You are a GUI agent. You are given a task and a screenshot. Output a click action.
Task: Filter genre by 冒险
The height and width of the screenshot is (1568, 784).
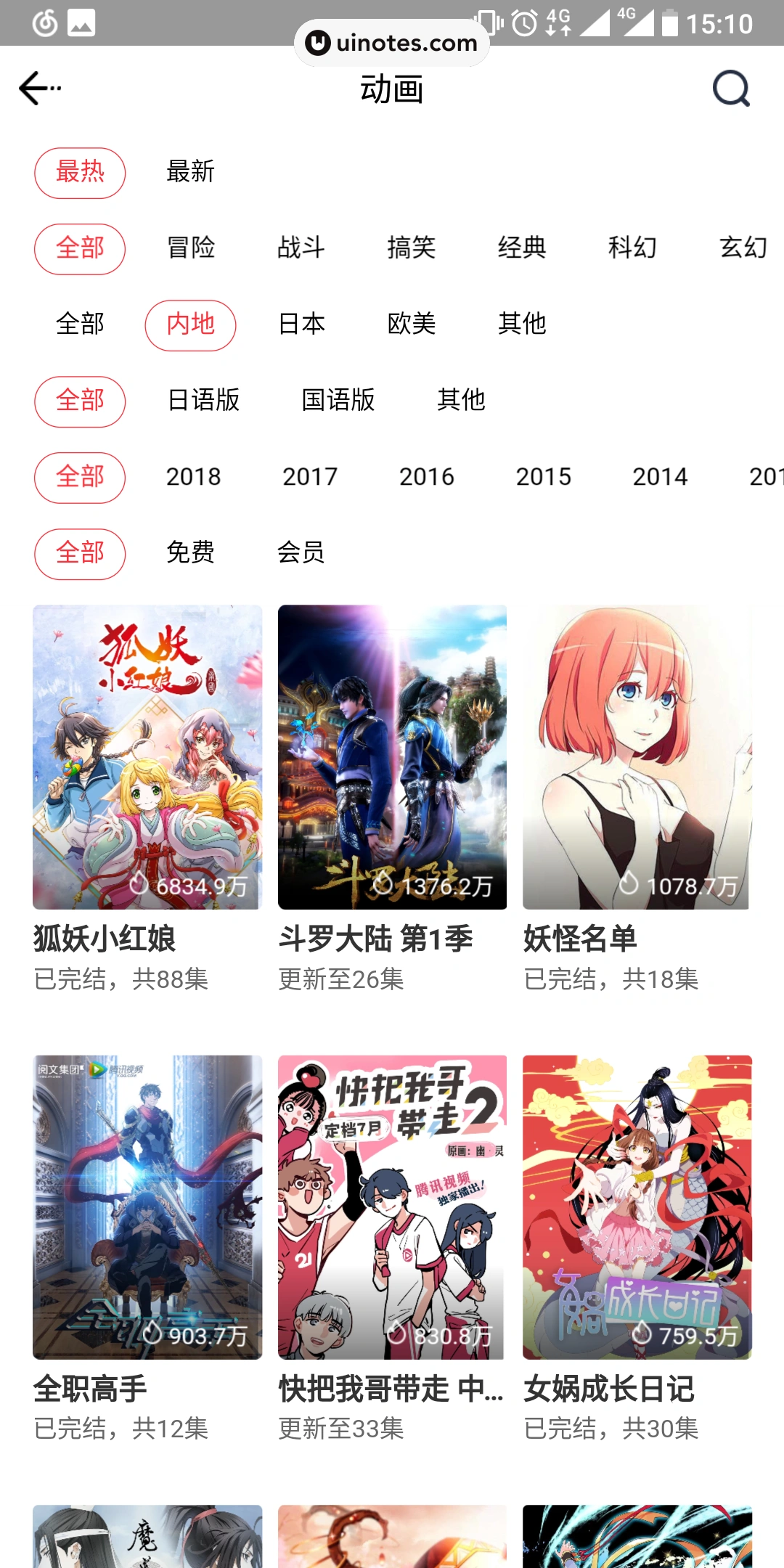click(x=191, y=248)
